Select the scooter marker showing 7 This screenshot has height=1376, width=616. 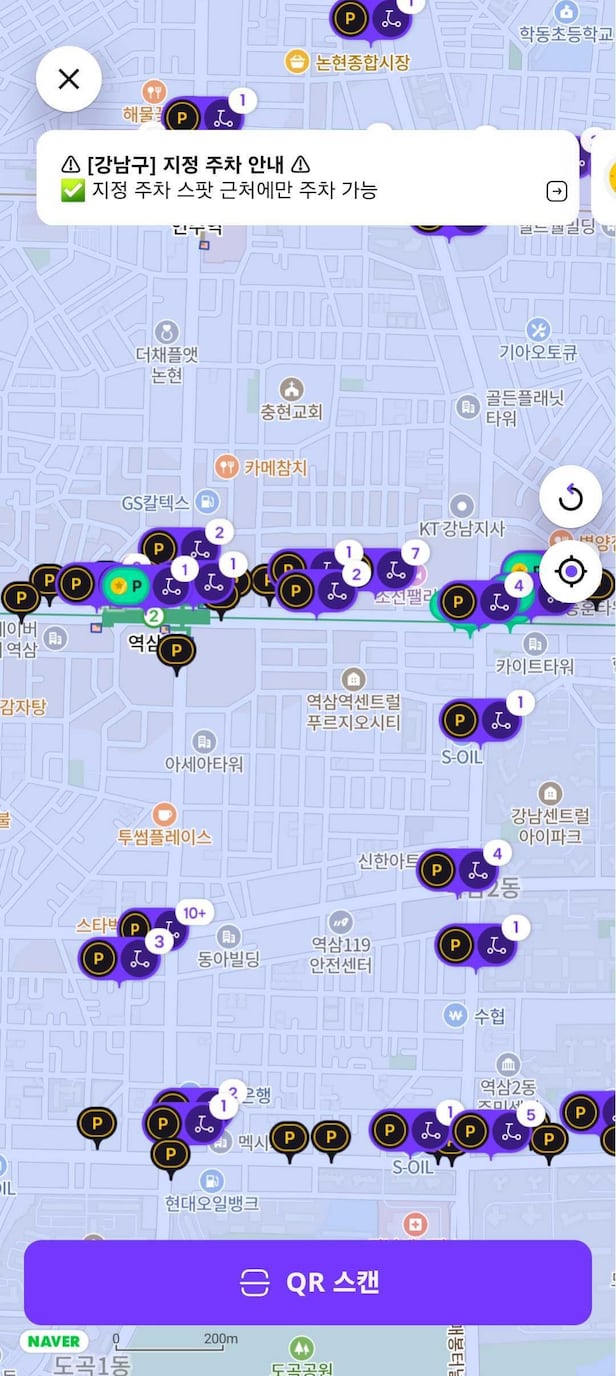392,570
